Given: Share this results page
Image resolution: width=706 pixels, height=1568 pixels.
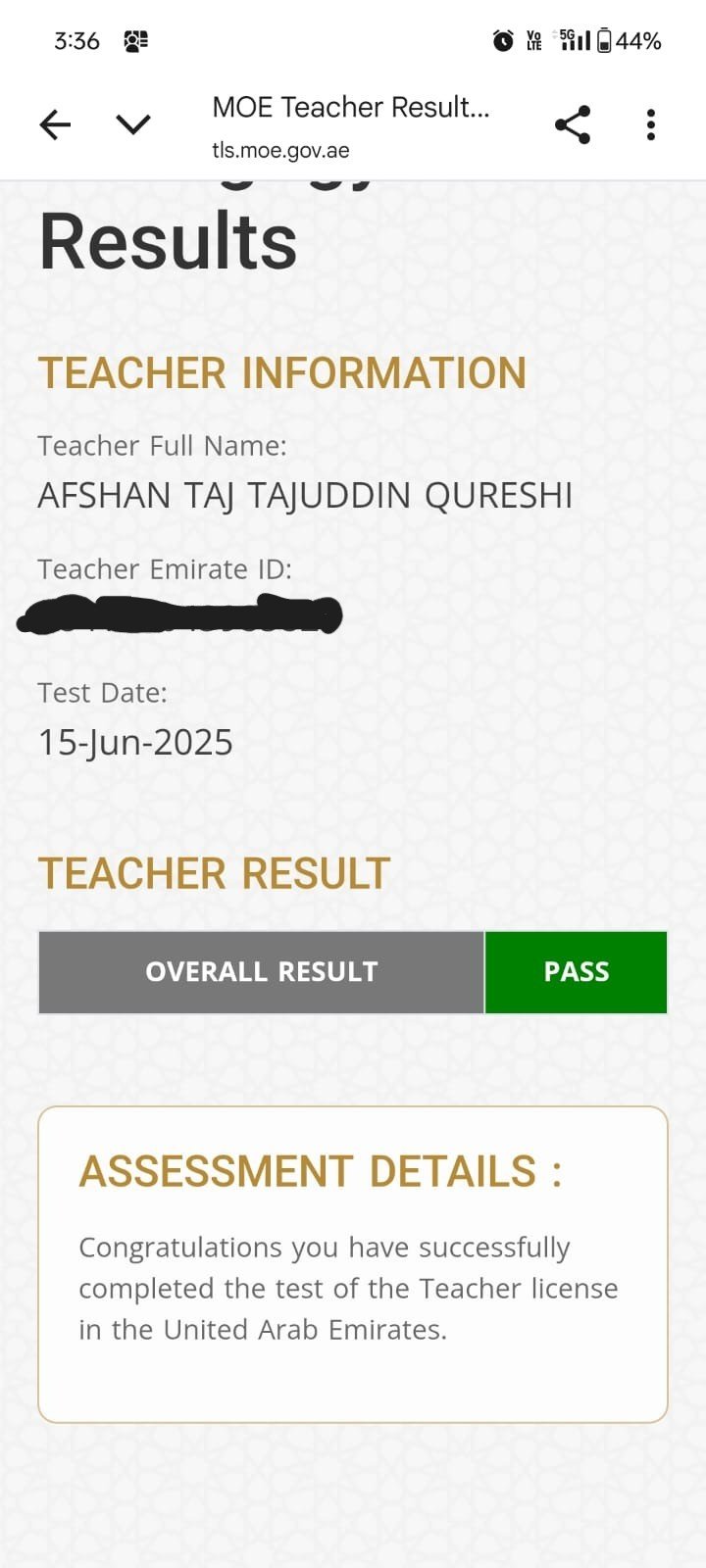Looking at the screenshot, I should (573, 124).
